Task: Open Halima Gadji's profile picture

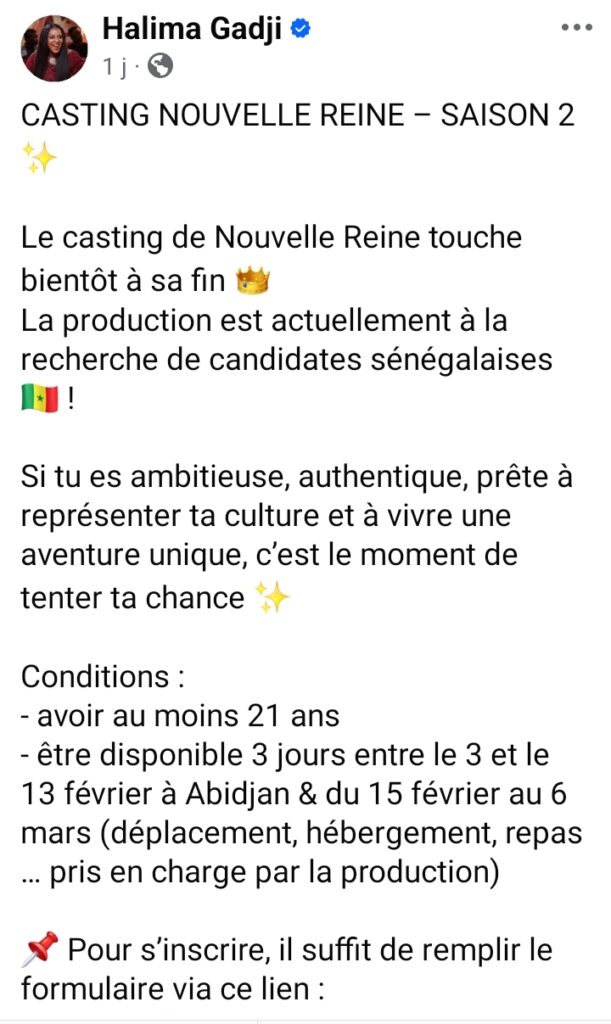Action: (55, 48)
